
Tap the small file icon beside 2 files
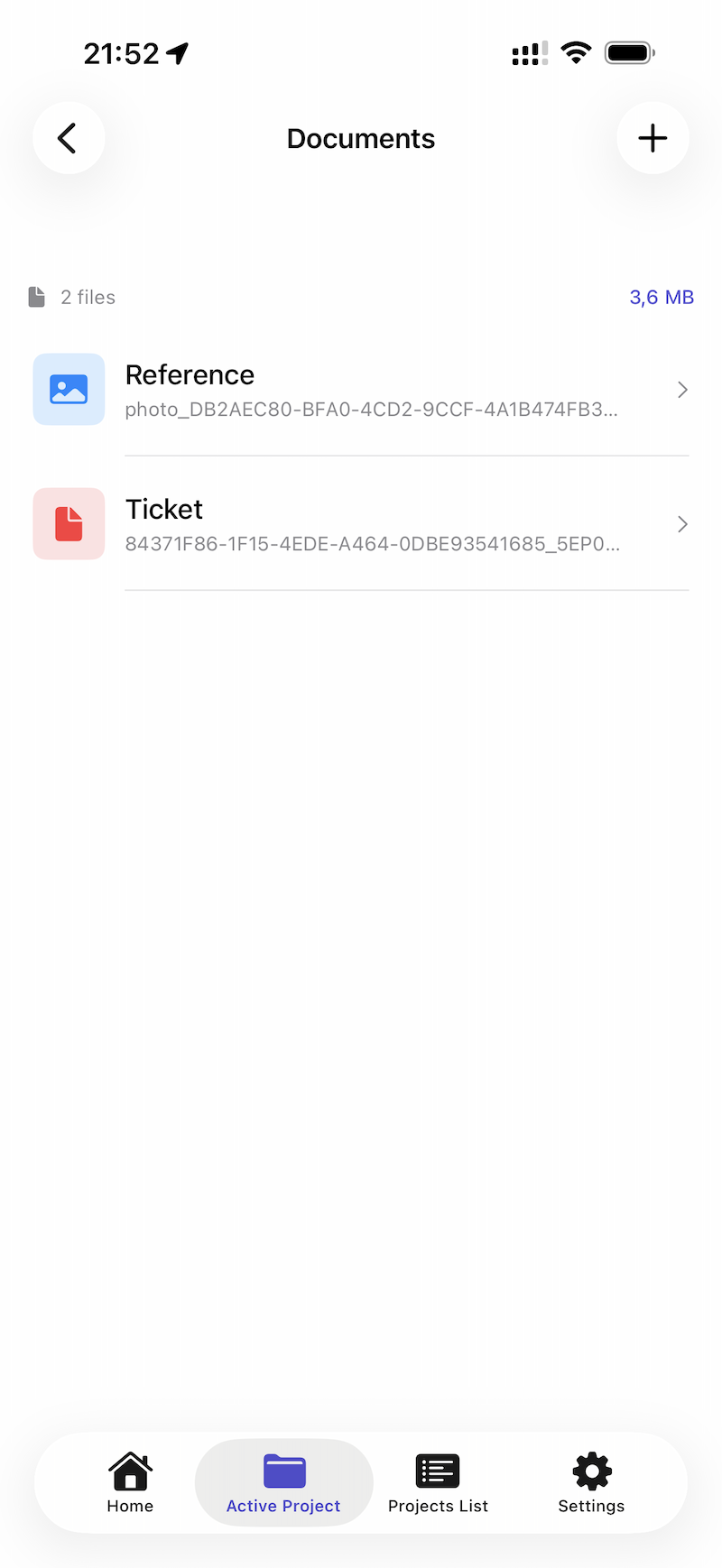click(x=36, y=296)
